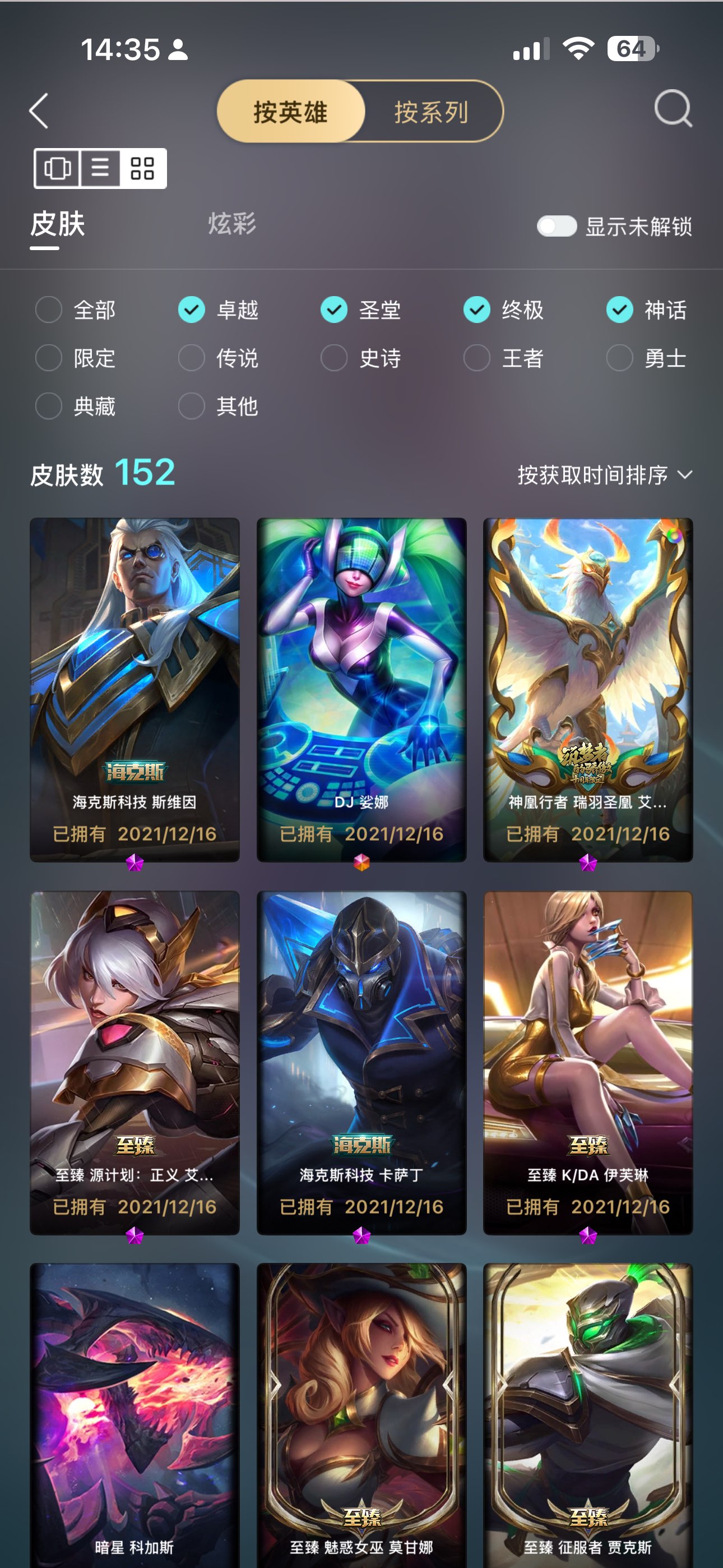The image size is (723, 1568).
Task: Switch to the 按系列 segment
Action: coord(431,112)
